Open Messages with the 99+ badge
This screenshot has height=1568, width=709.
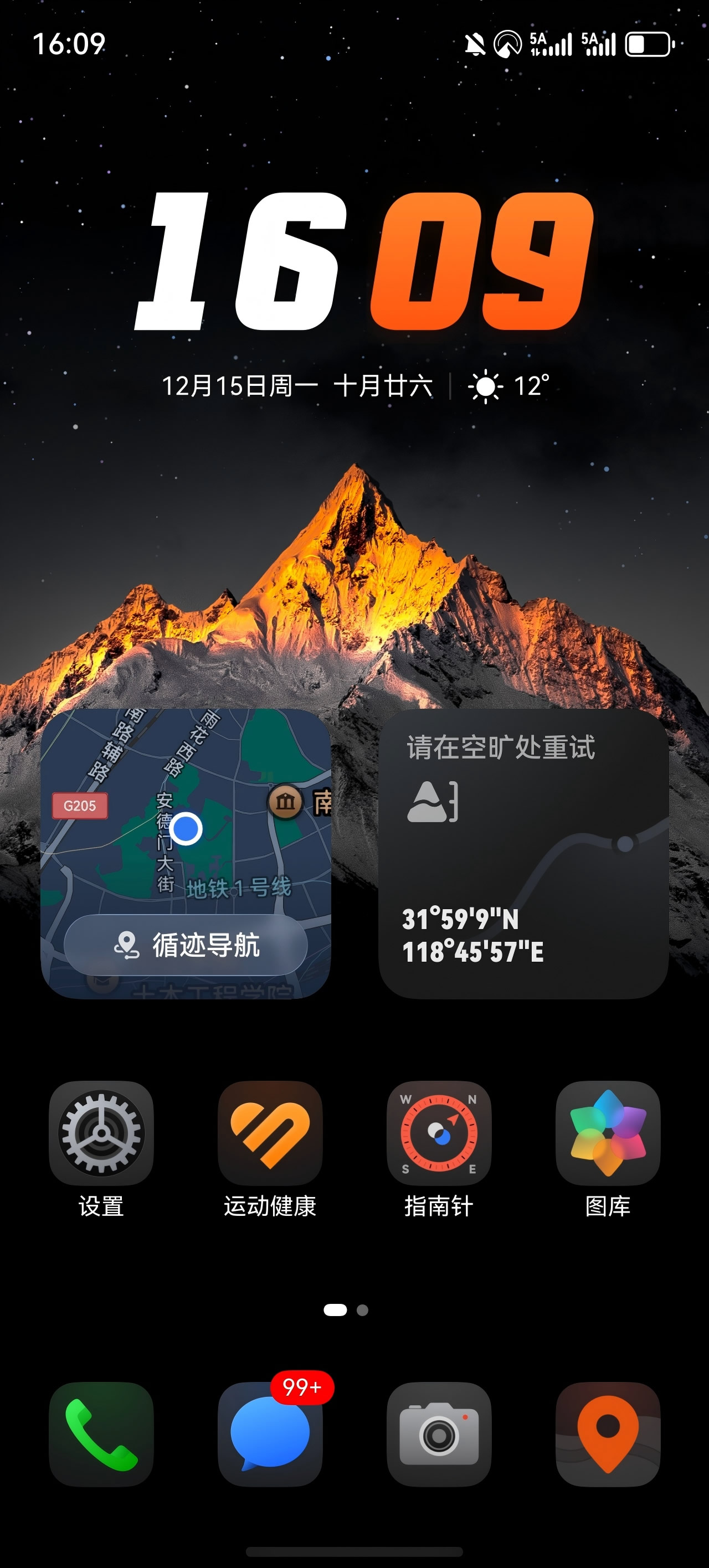coord(270,1434)
